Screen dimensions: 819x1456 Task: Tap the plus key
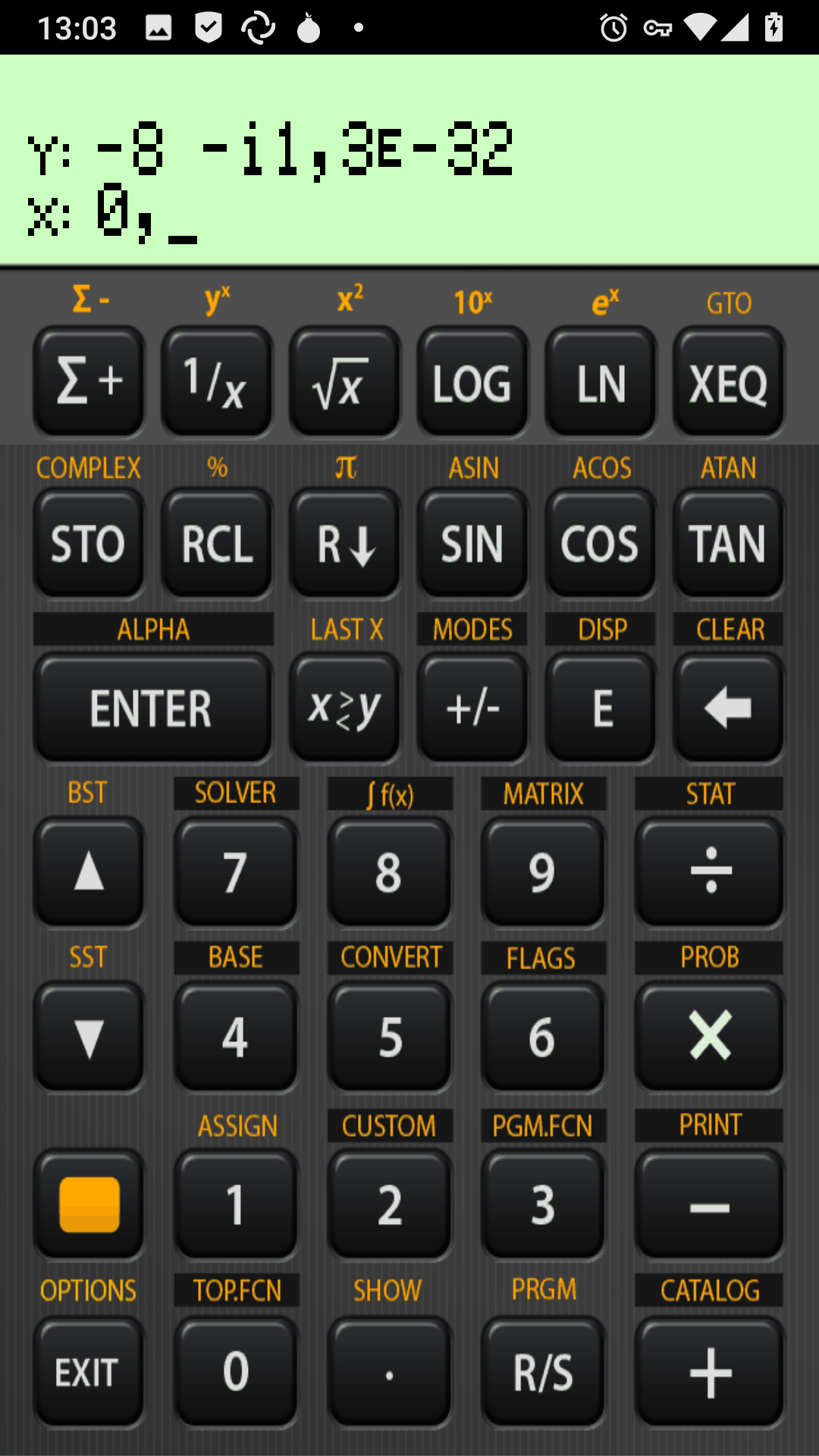coord(709,1372)
